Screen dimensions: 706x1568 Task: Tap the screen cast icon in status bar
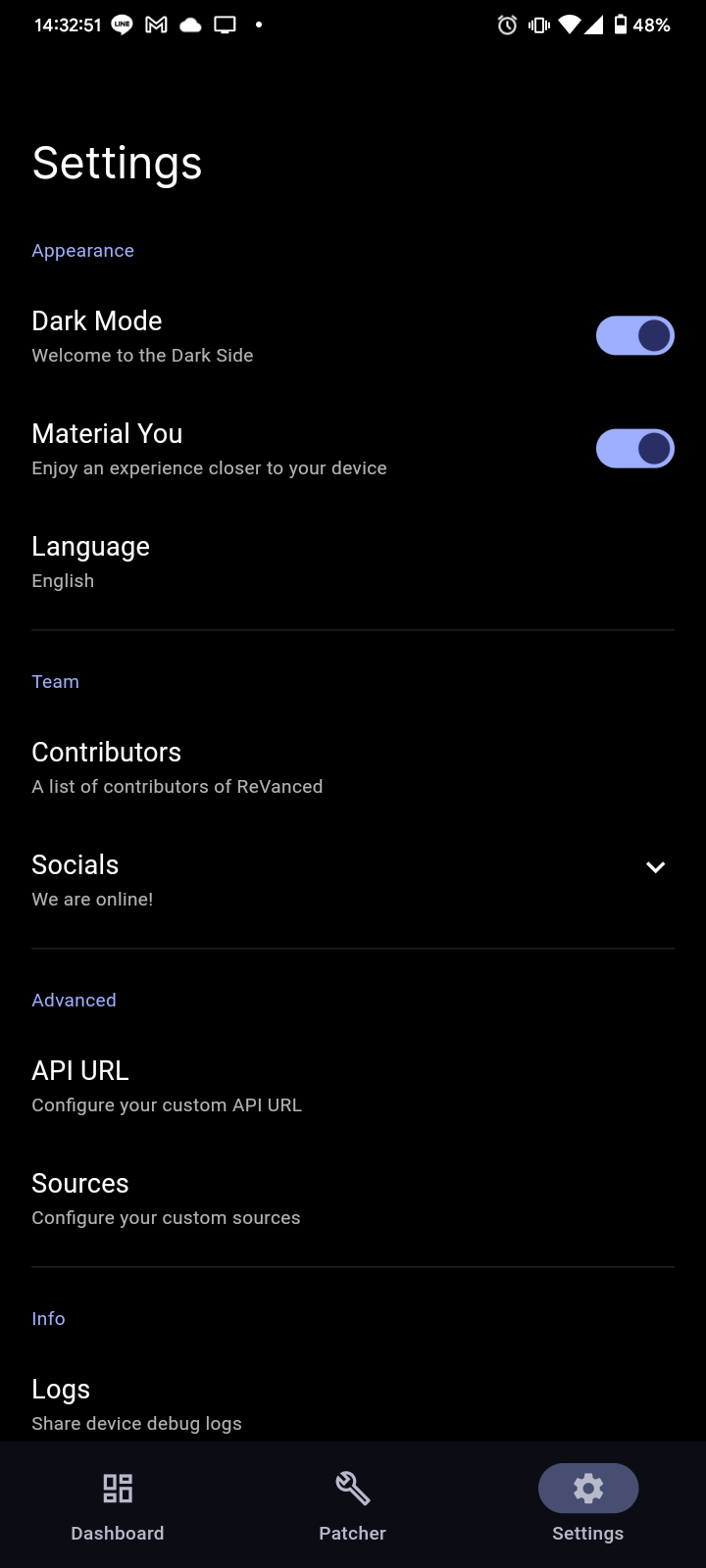tap(226, 24)
